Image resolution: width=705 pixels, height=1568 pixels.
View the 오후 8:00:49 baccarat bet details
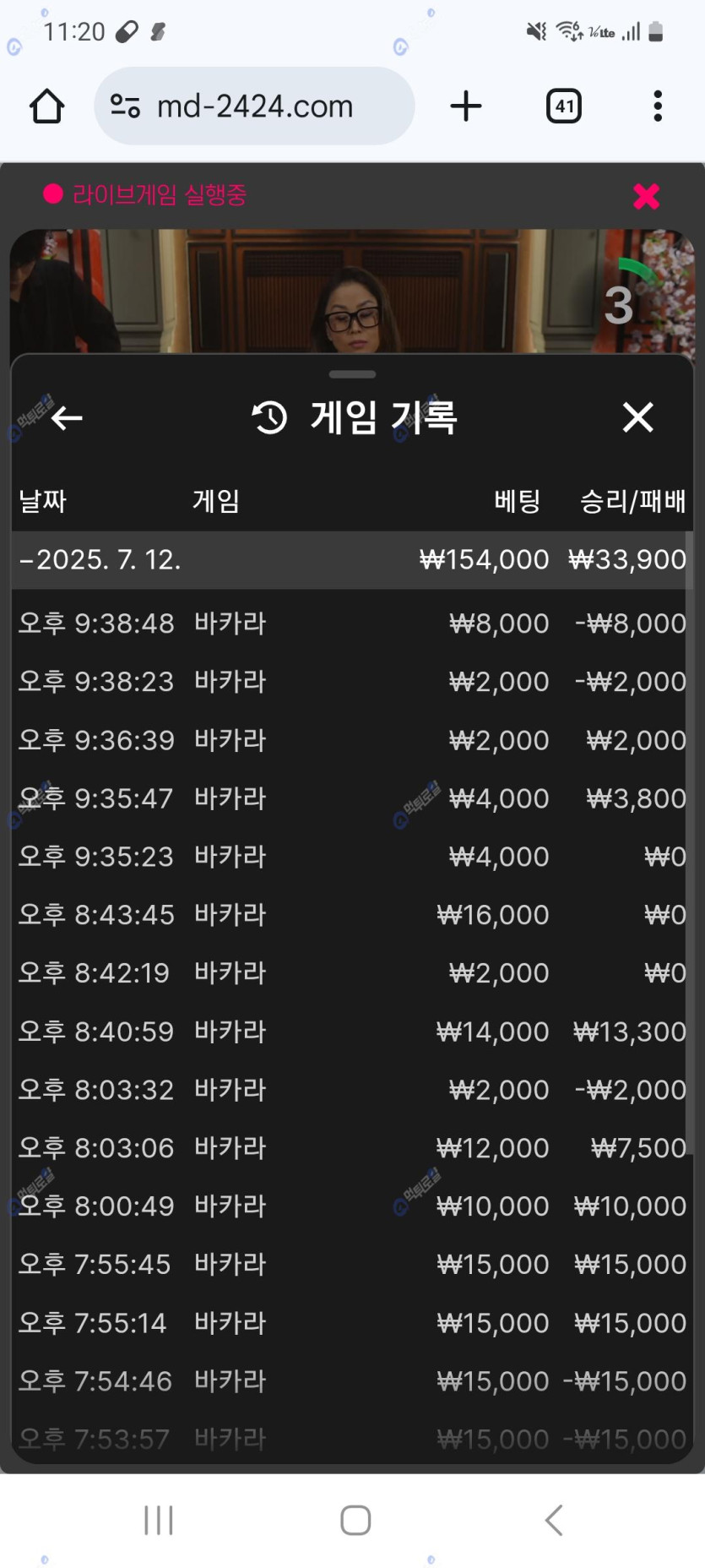click(x=351, y=1206)
